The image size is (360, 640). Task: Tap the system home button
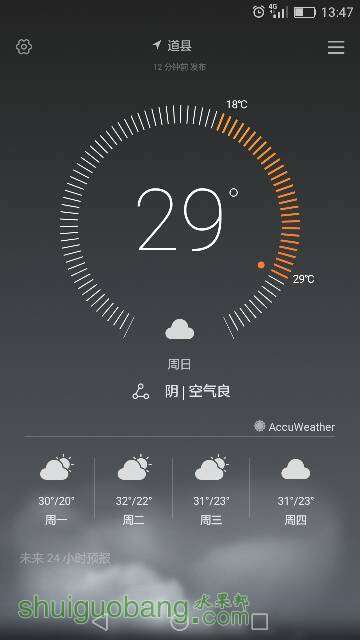pyautogui.click(x=180, y=621)
